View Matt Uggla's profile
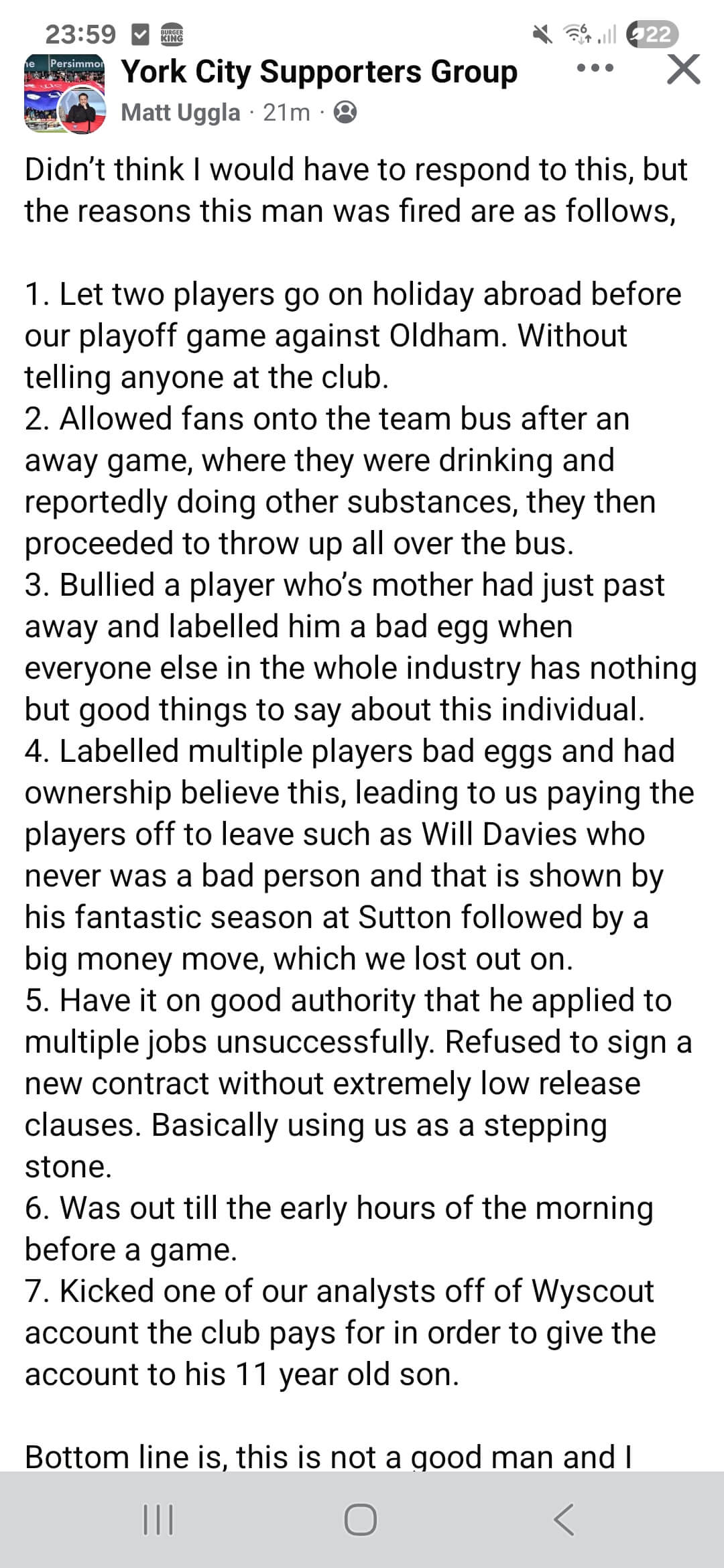This screenshot has height=1568, width=724. (180, 113)
